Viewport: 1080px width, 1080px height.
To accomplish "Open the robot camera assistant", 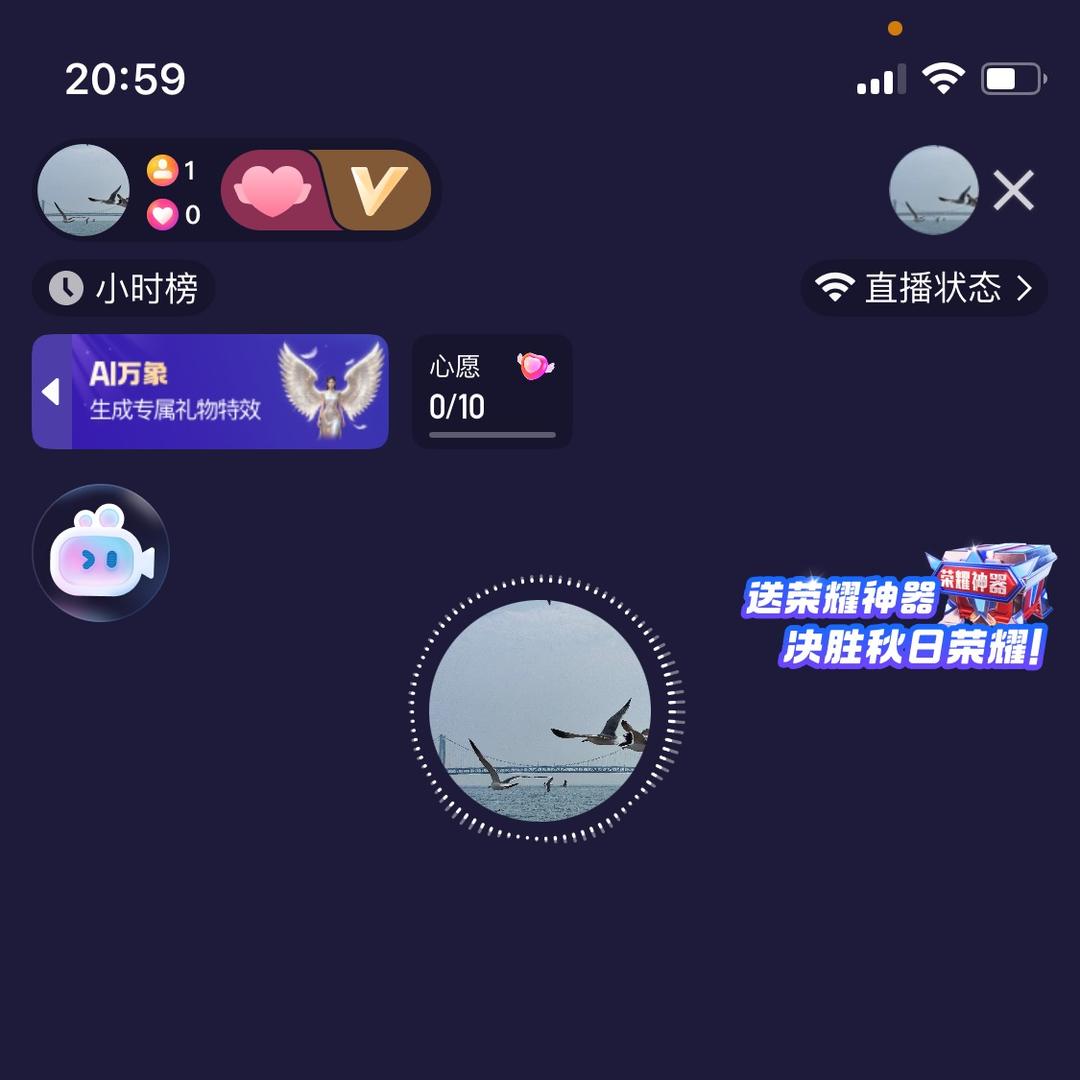I will pos(101,553).
